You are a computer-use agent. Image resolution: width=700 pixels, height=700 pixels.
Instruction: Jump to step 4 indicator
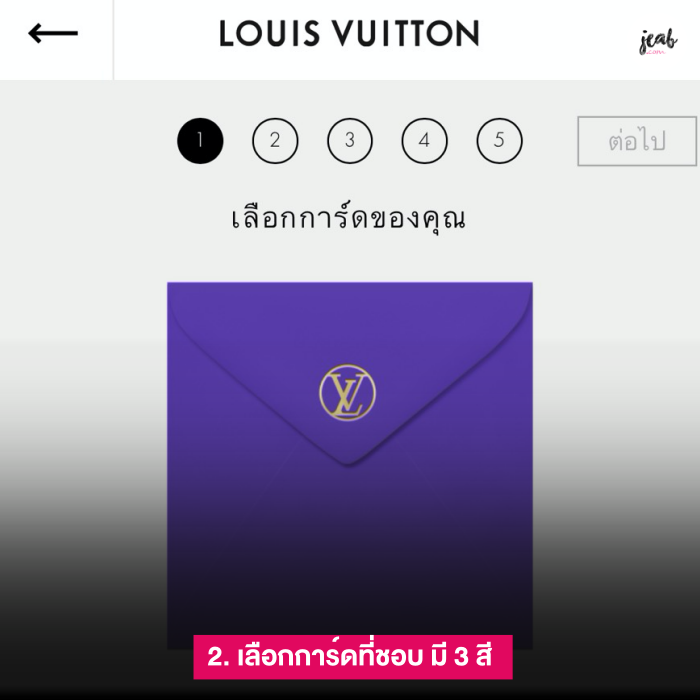pyautogui.click(x=424, y=141)
